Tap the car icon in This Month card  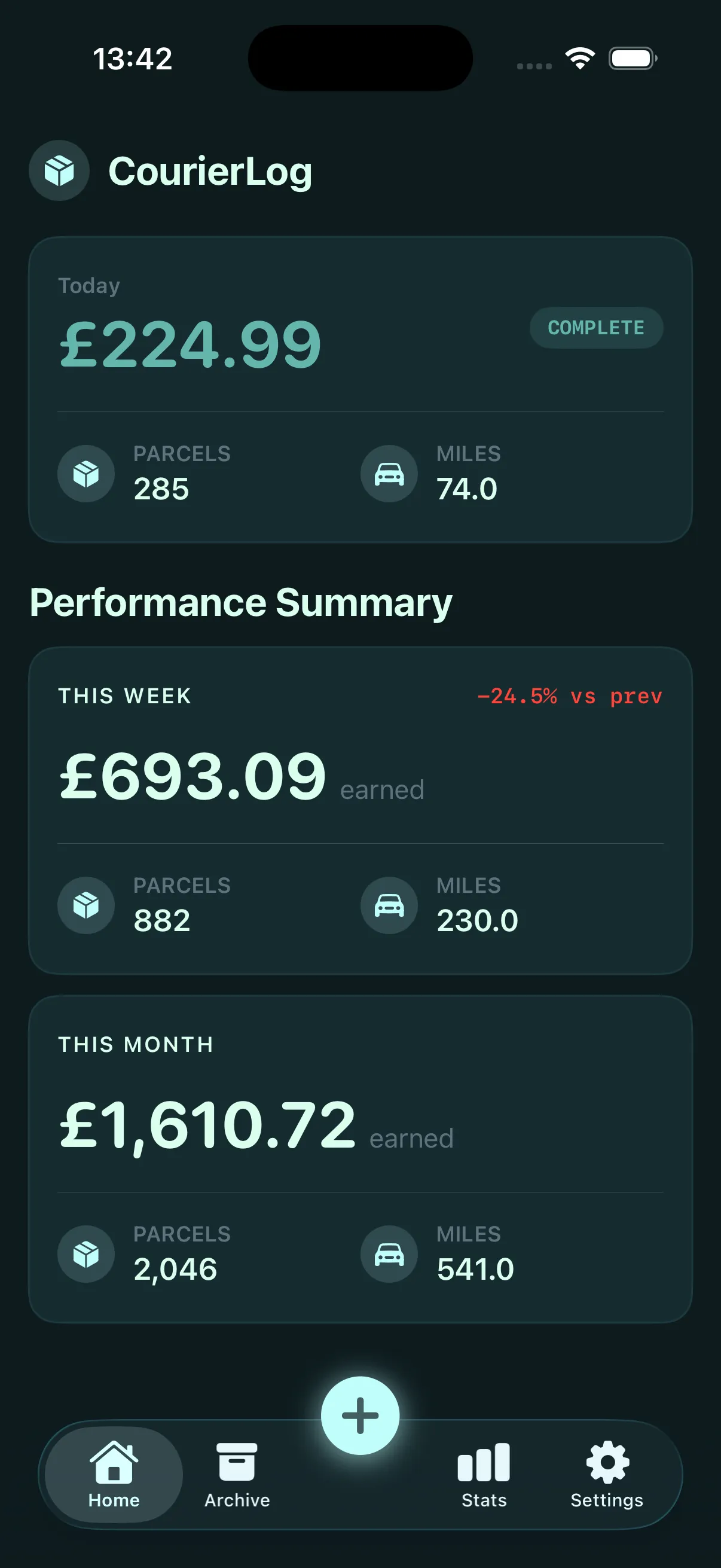point(389,1253)
